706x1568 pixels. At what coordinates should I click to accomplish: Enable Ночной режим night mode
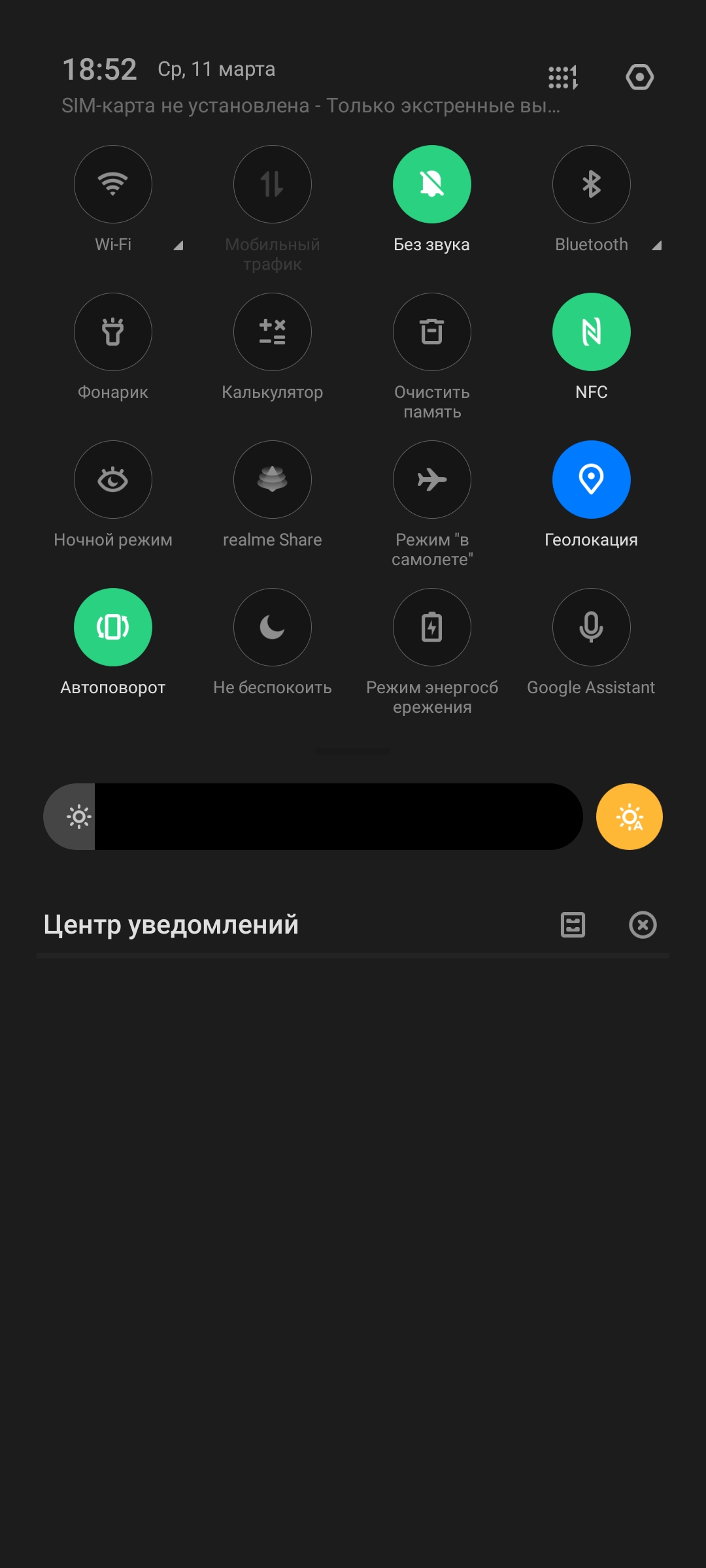point(113,480)
